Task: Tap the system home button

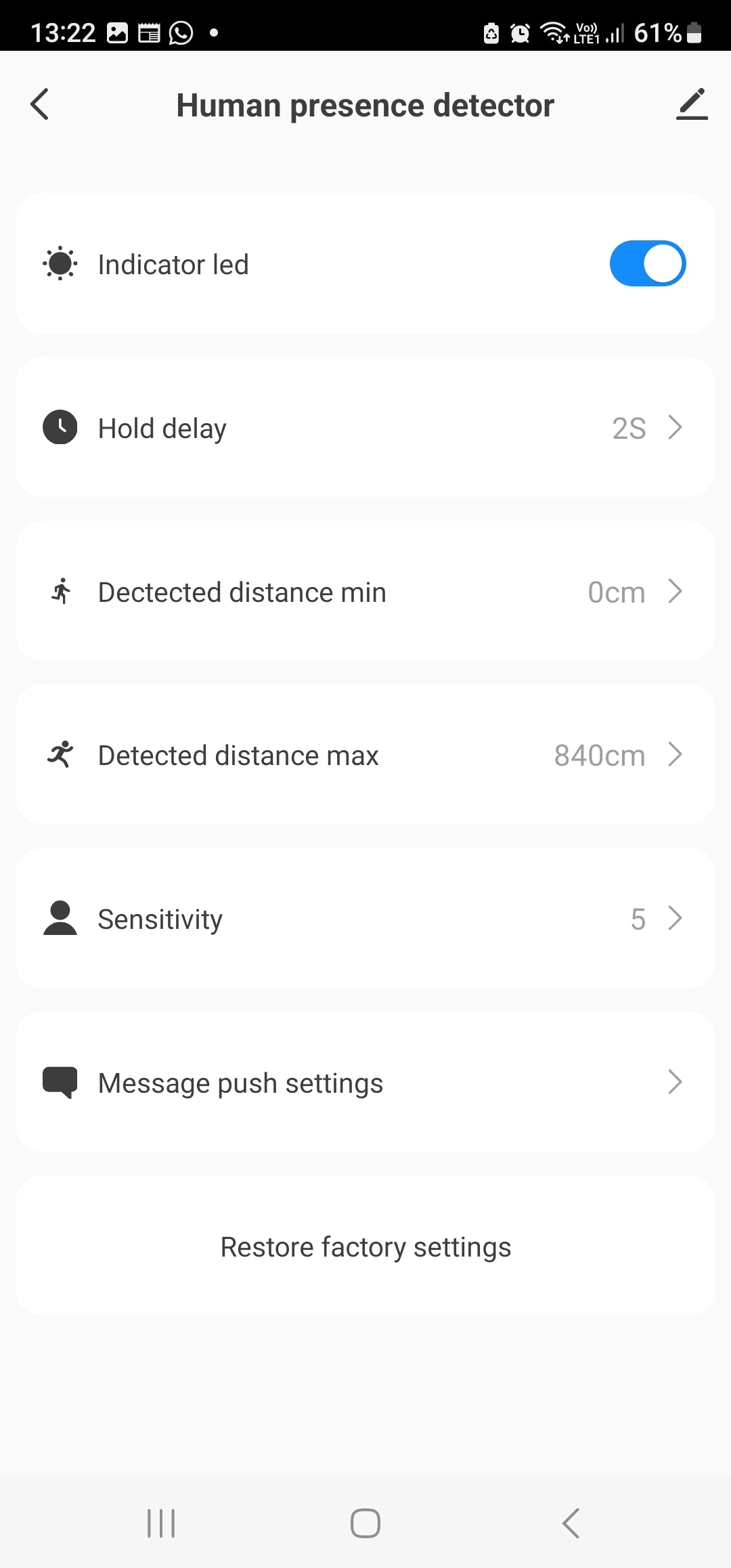Action: pyautogui.click(x=365, y=1523)
